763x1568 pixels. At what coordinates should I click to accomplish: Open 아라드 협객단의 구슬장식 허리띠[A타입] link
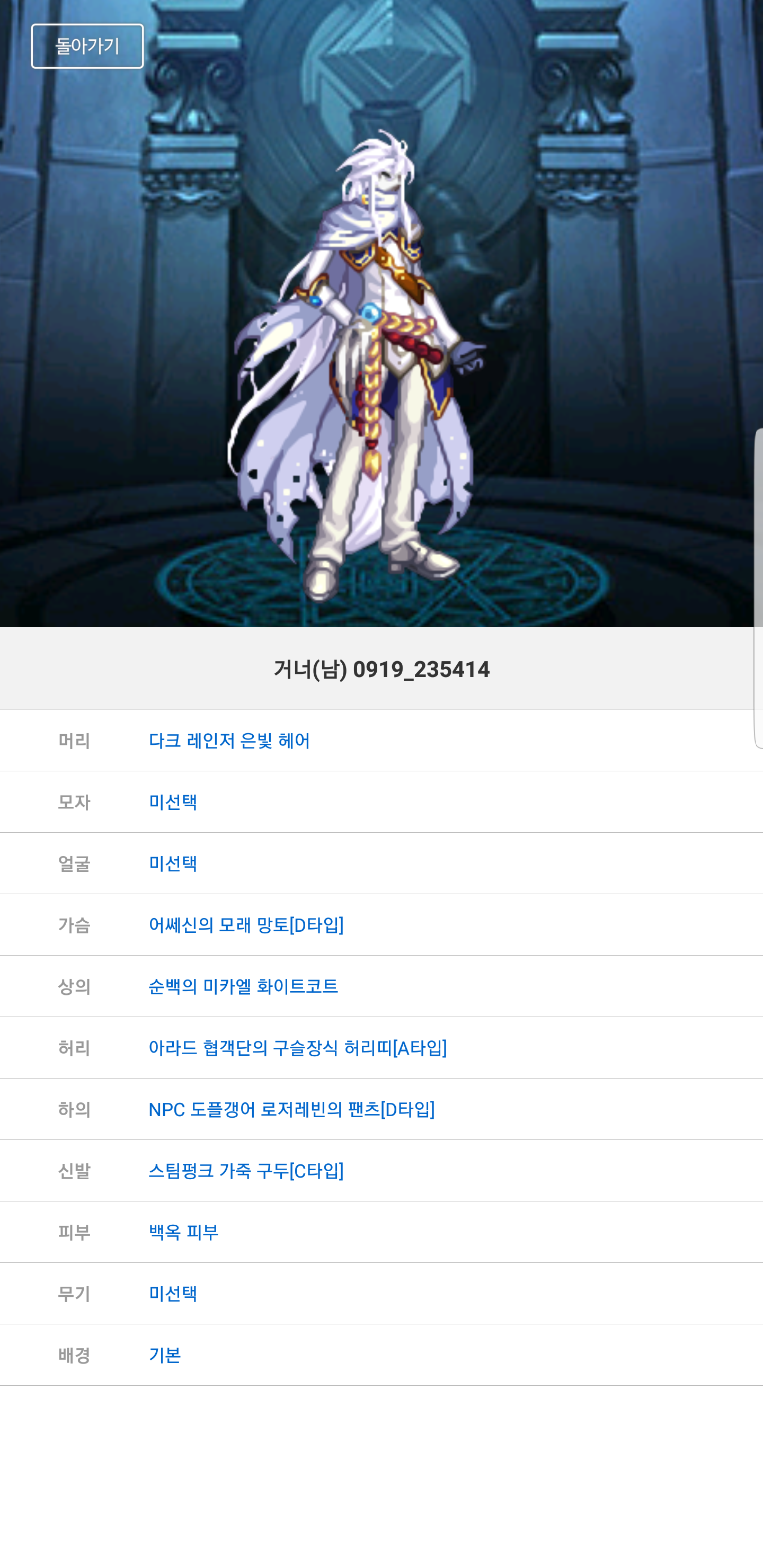coord(298,1048)
